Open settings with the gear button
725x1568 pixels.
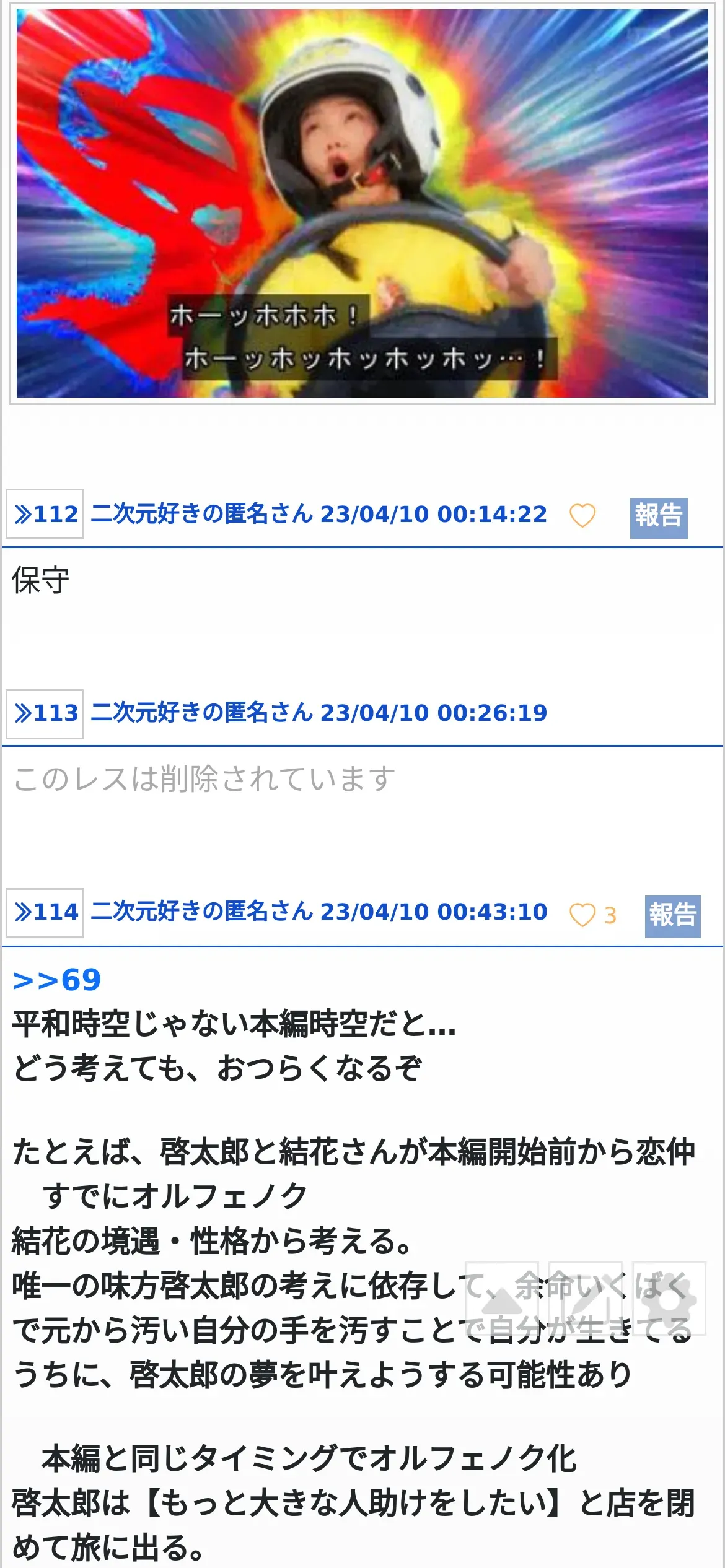tap(669, 1299)
